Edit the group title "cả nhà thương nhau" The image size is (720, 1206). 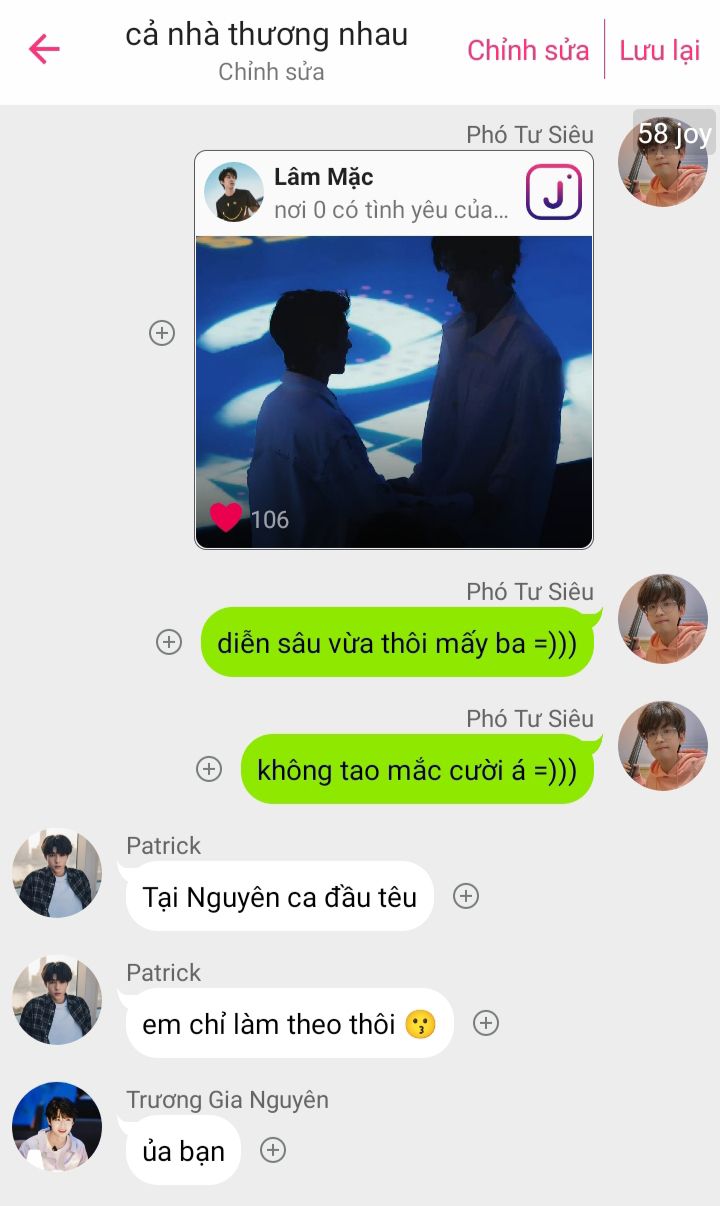(x=267, y=35)
